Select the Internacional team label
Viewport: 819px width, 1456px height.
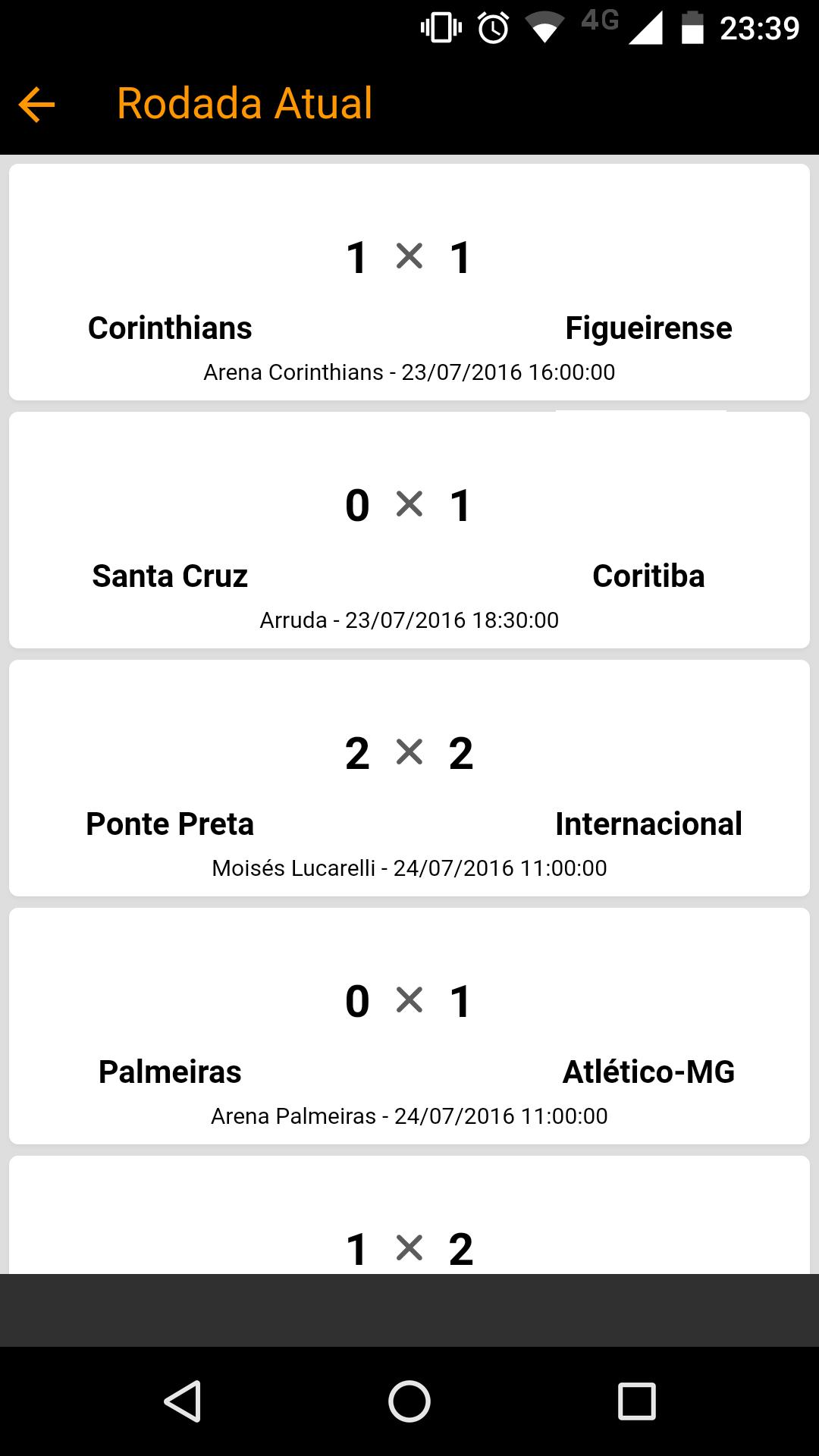(x=648, y=824)
